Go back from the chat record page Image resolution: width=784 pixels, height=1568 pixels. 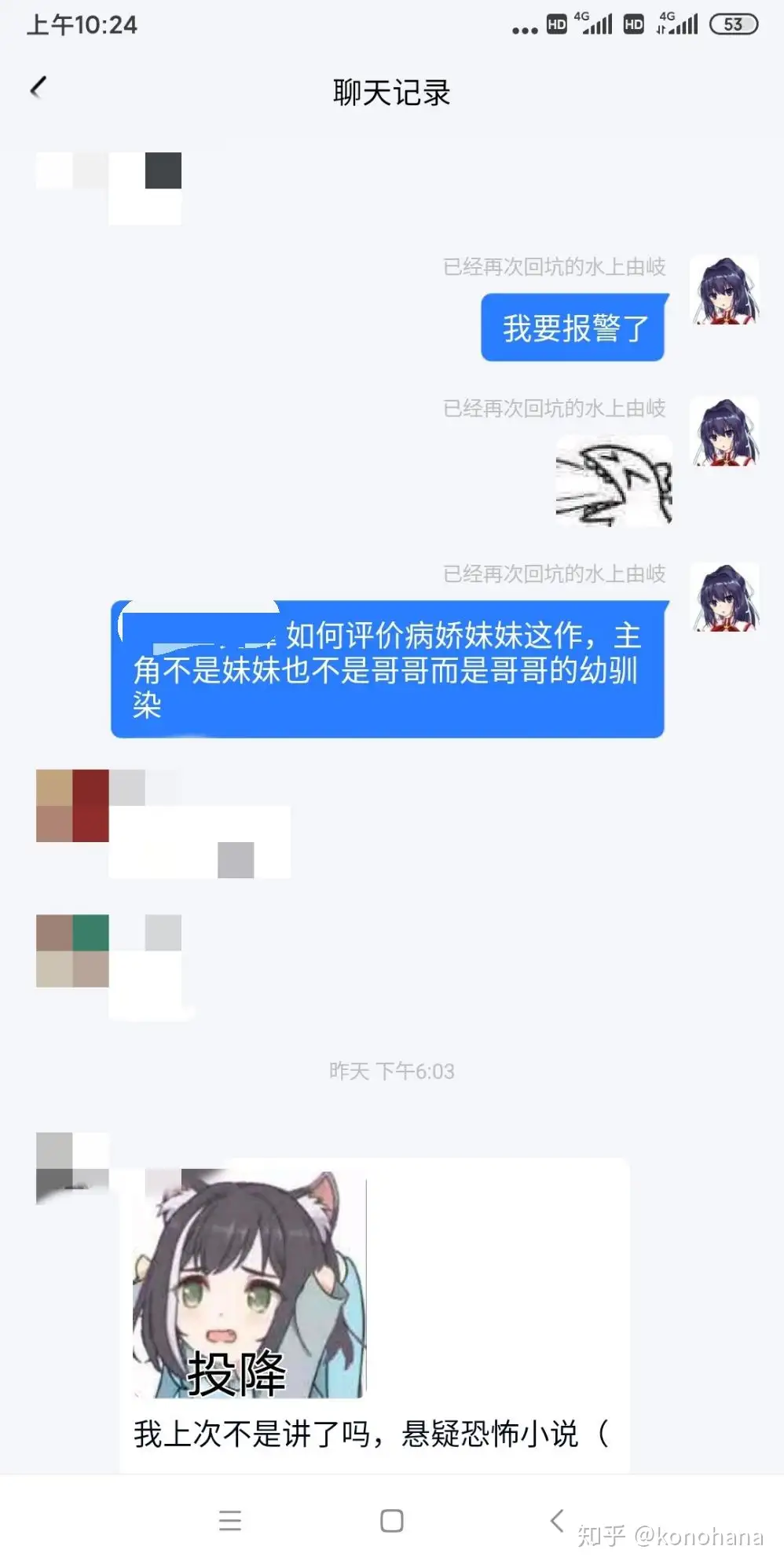click(x=38, y=88)
